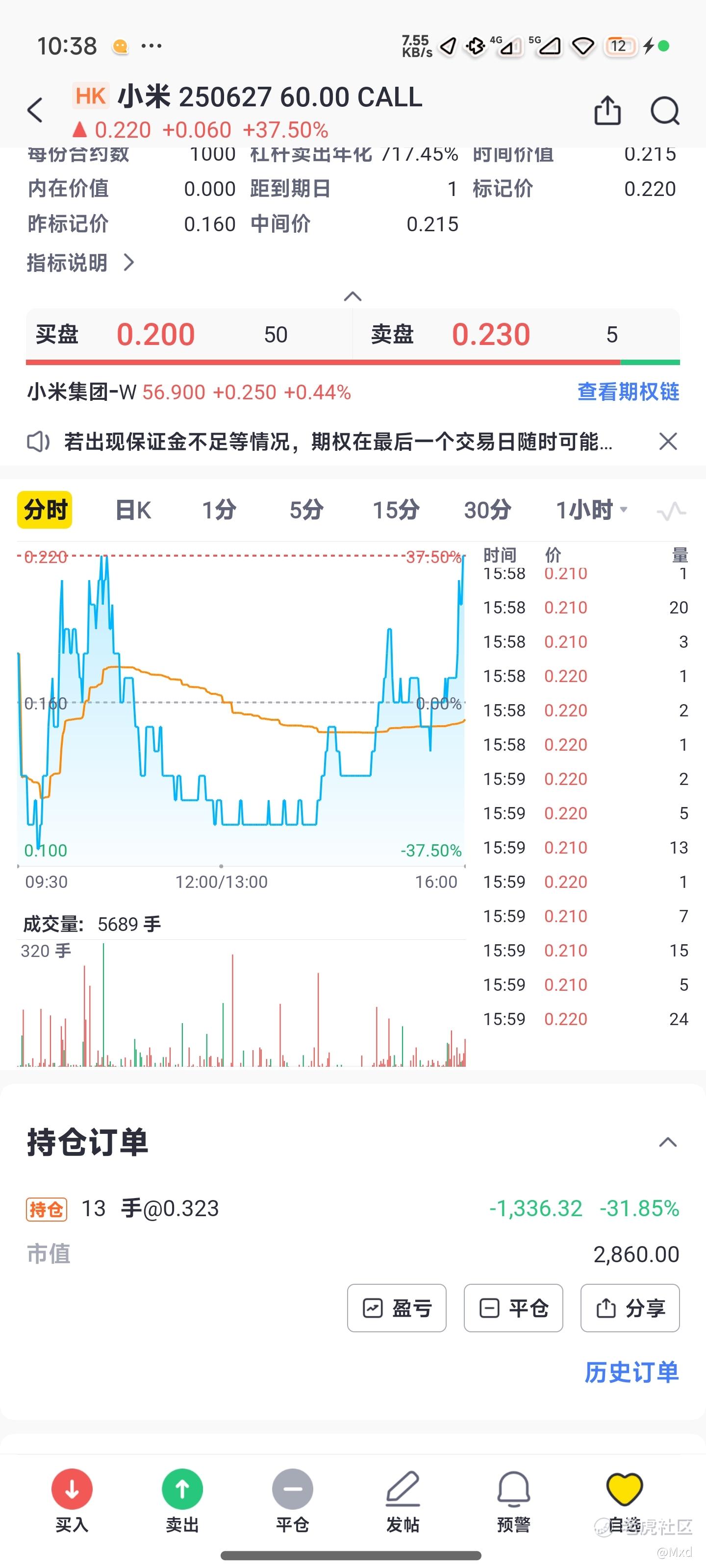The height and width of the screenshot is (1568, 706).
Task: Open 历史订单 order history
Action: pyautogui.click(x=631, y=1372)
